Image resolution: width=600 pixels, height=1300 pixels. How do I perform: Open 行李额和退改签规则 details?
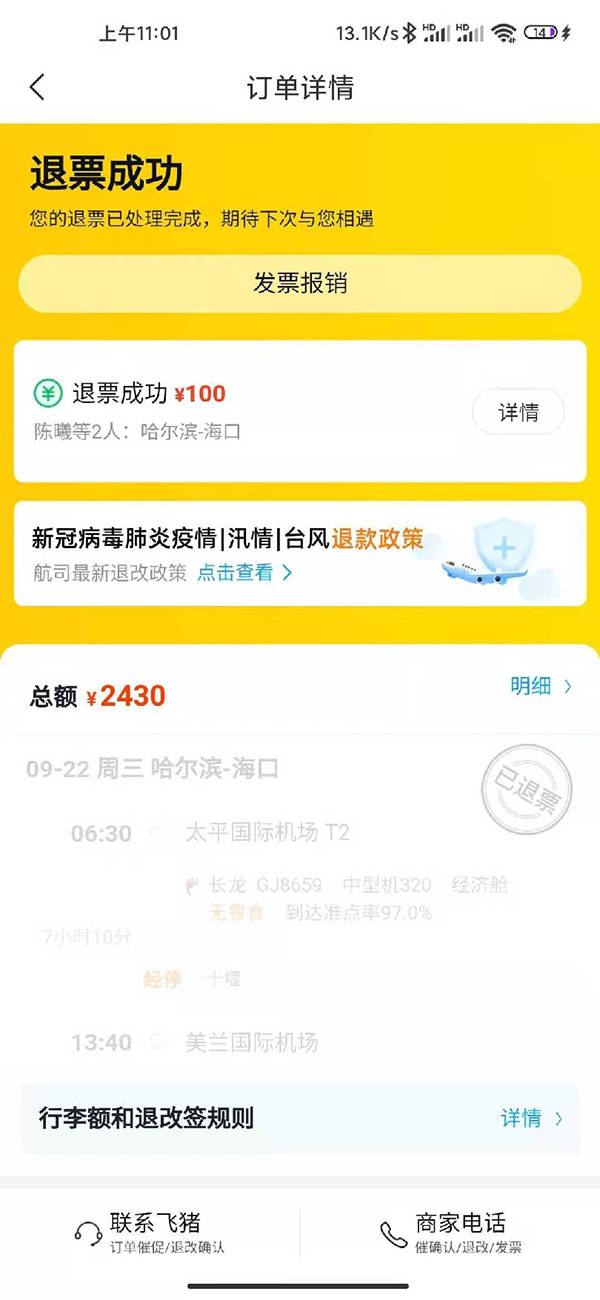click(x=531, y=1118)
